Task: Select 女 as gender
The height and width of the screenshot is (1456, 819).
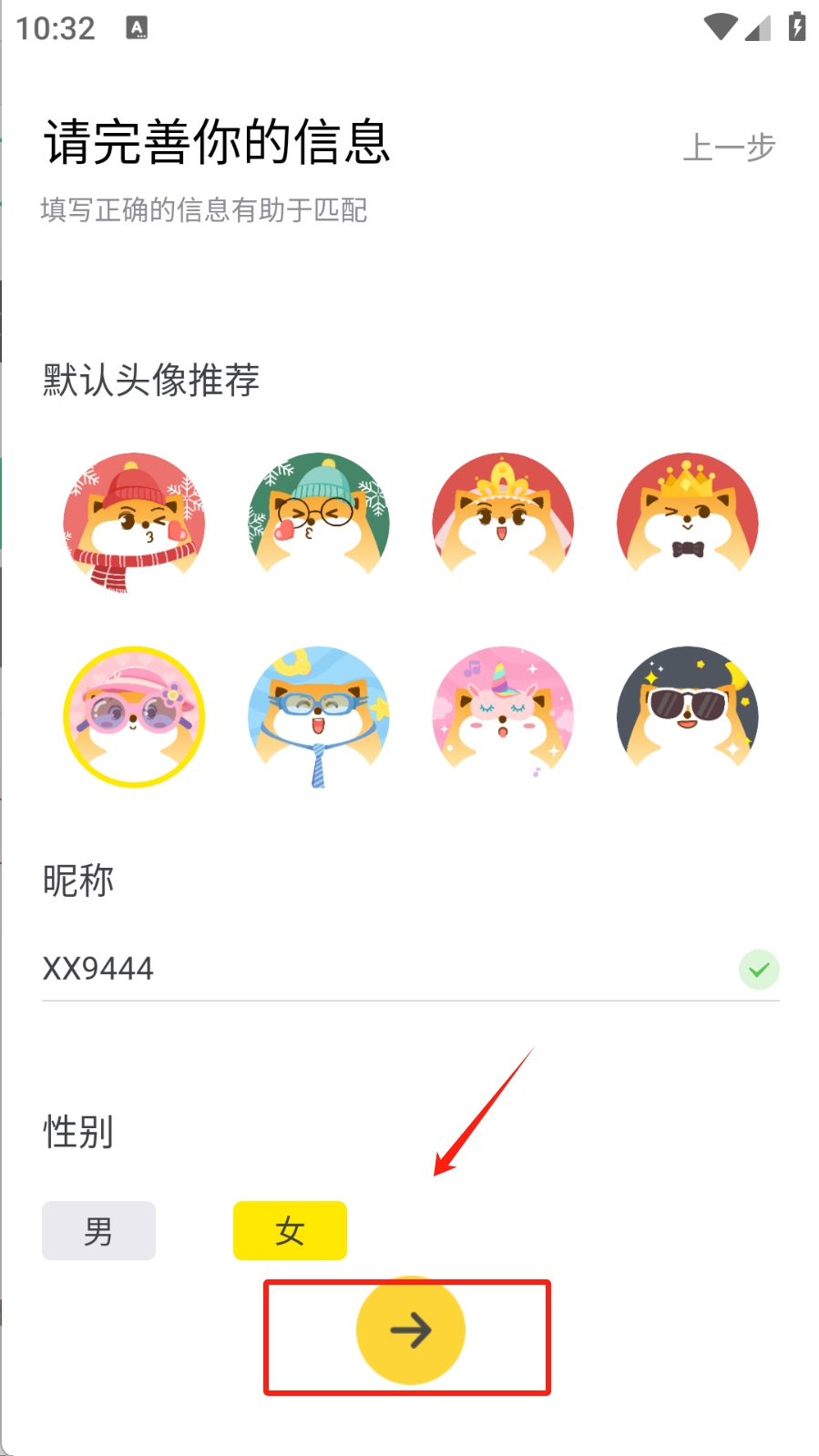Action: click(x=290, y=1231)
